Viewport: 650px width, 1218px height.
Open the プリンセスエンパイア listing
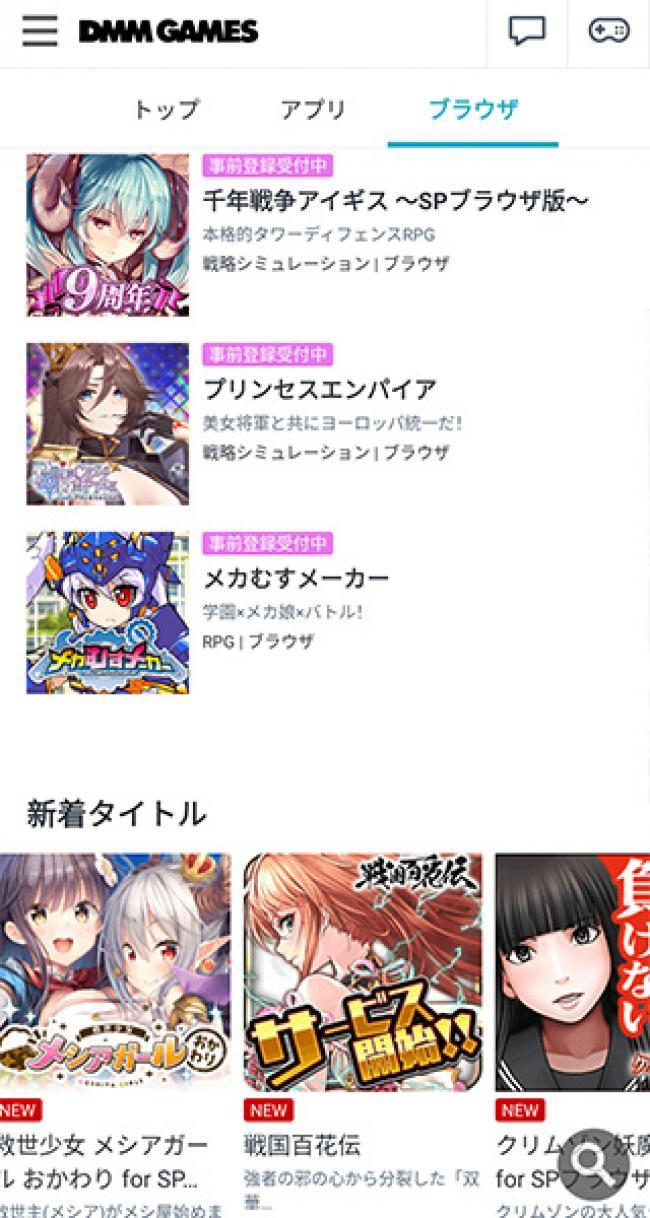pyautogui.click(x=320, y=389)
